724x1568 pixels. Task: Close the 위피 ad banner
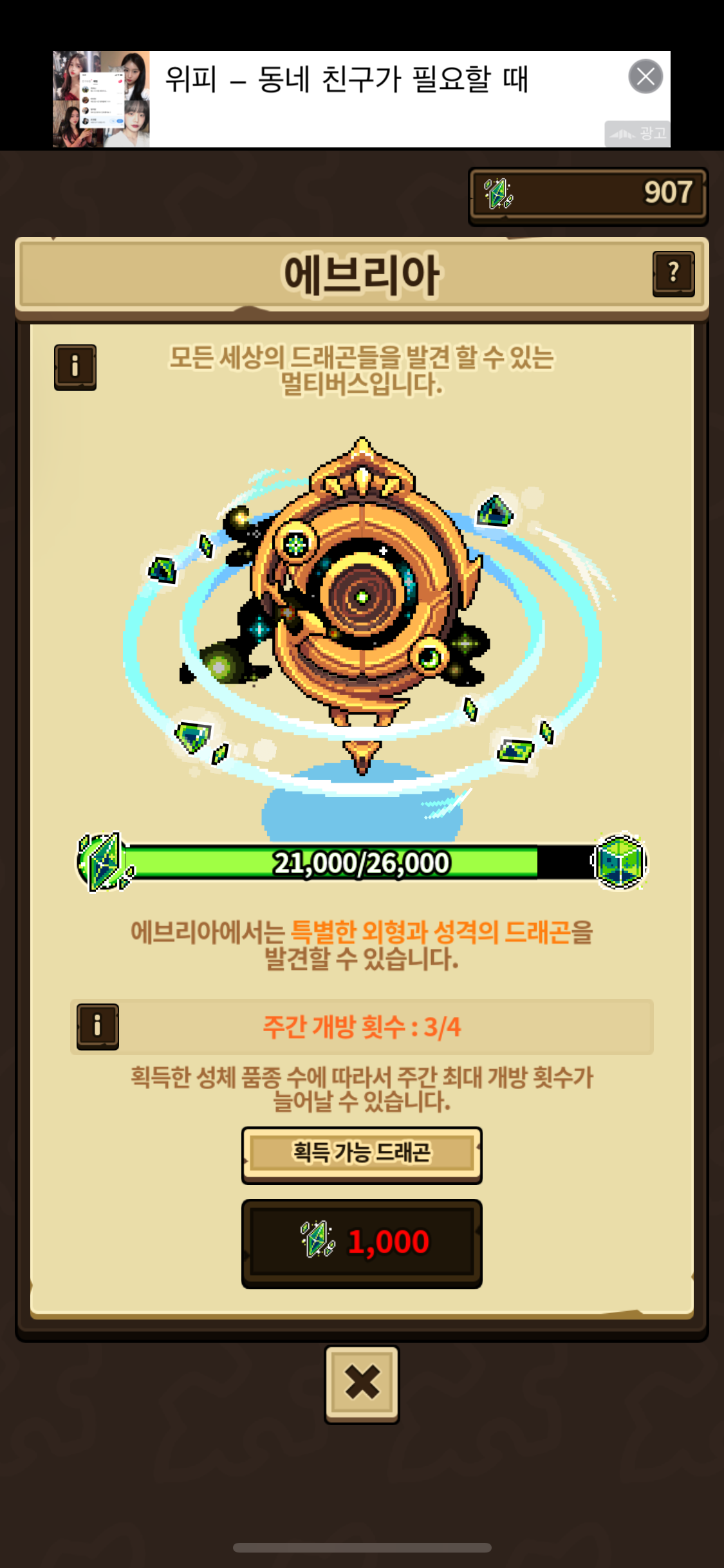click(x=645, y=77)
